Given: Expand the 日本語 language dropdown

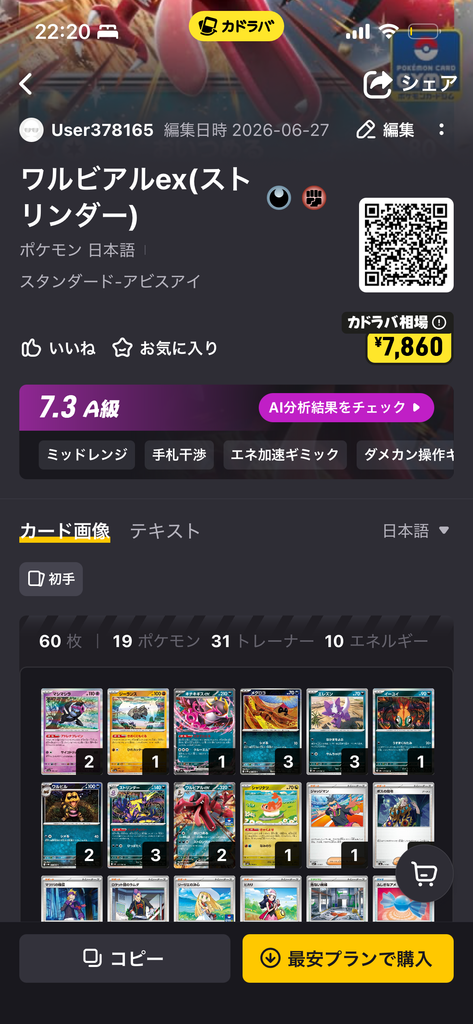Looking at the screenshot, I should 416,531.
